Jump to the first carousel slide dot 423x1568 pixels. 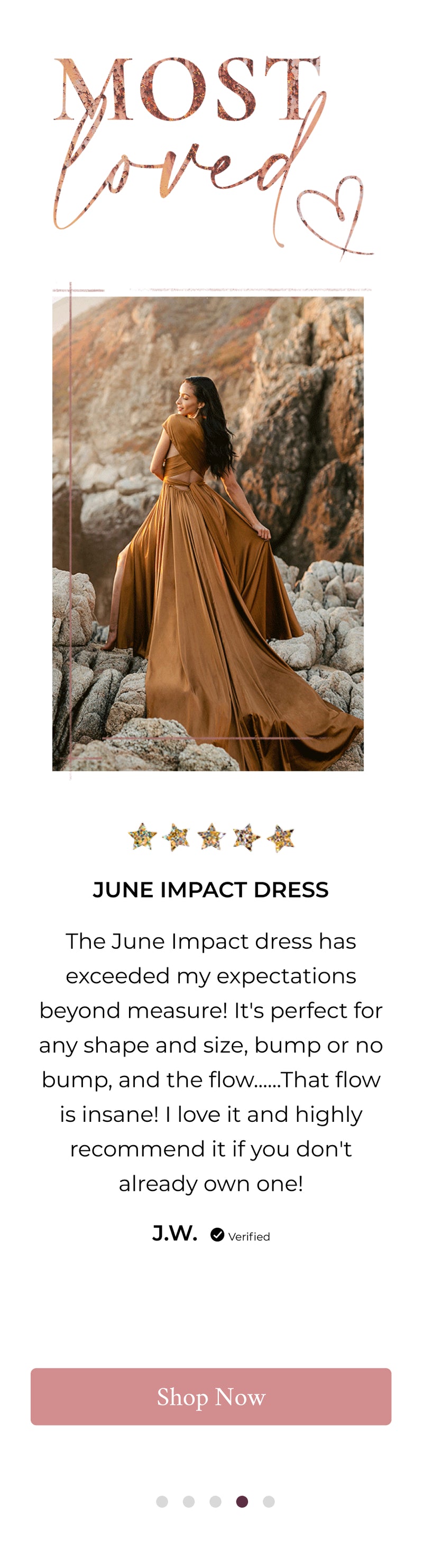coord(162,1502)
